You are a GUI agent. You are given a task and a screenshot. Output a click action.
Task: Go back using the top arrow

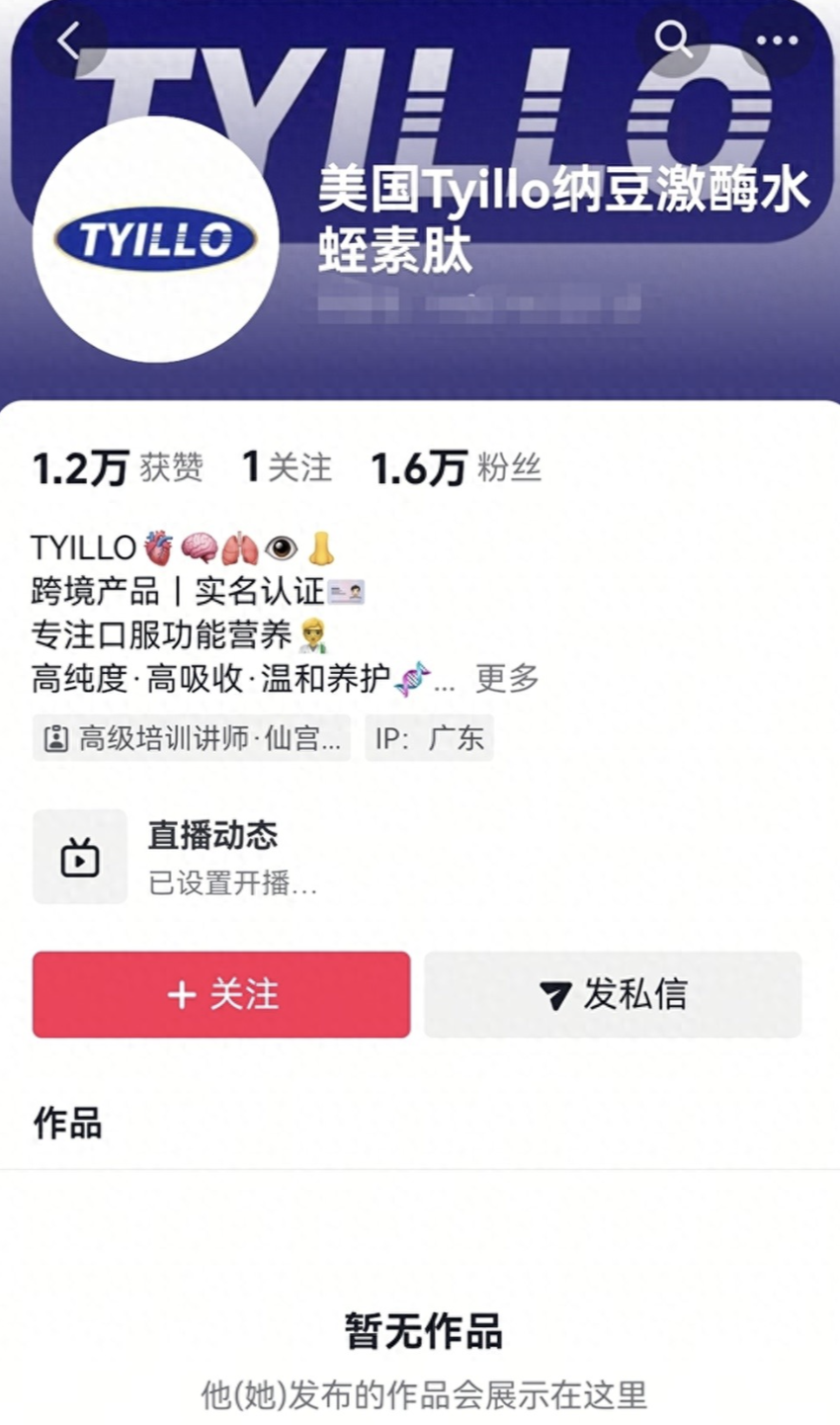pos(69,42)
